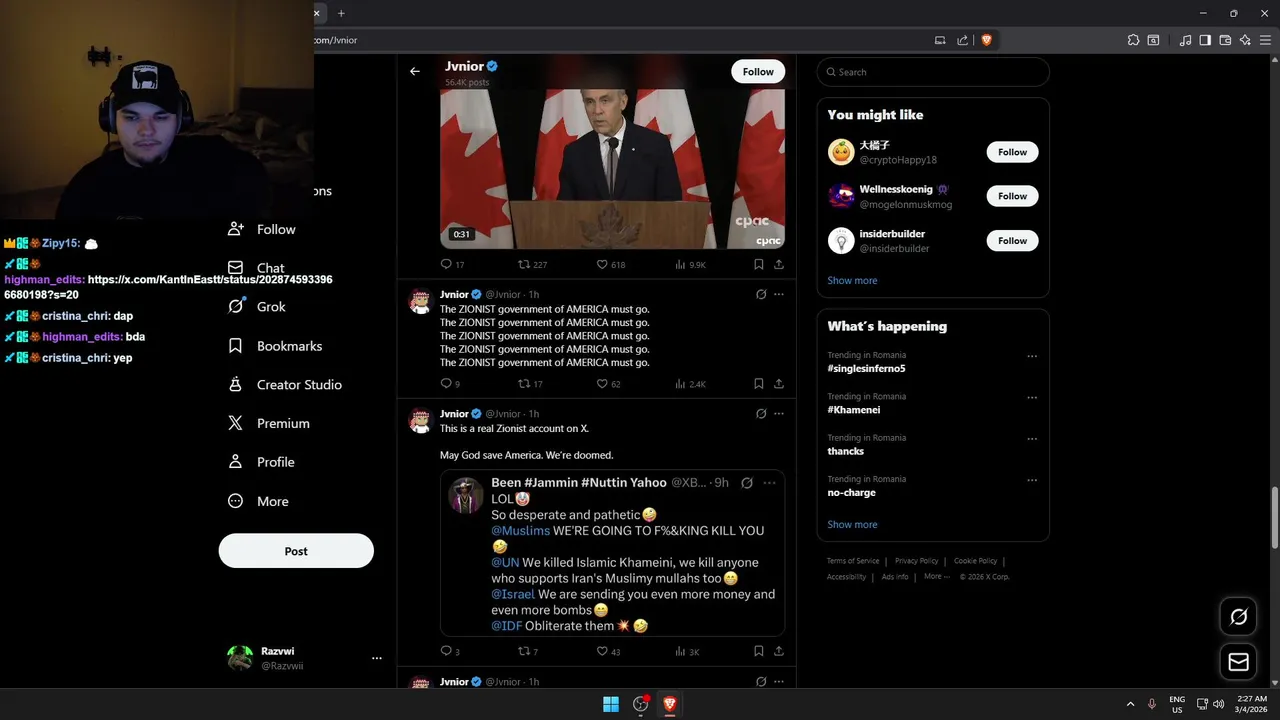Screen dimensions: 1280x720
Task: Open the #singlesinferno5 trending topic
Action: tap(866, 368)
